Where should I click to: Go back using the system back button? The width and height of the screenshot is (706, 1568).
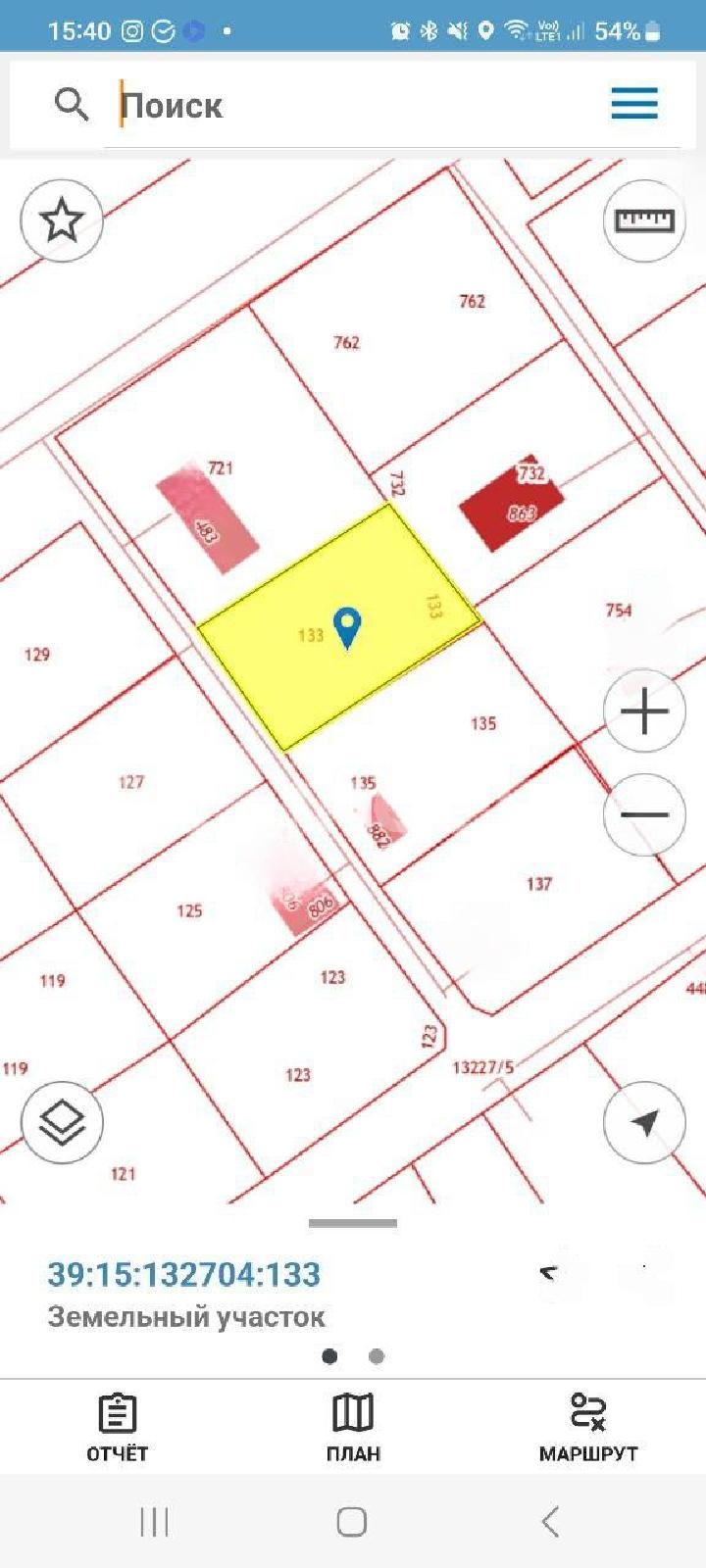click(x=550, y=1522)
